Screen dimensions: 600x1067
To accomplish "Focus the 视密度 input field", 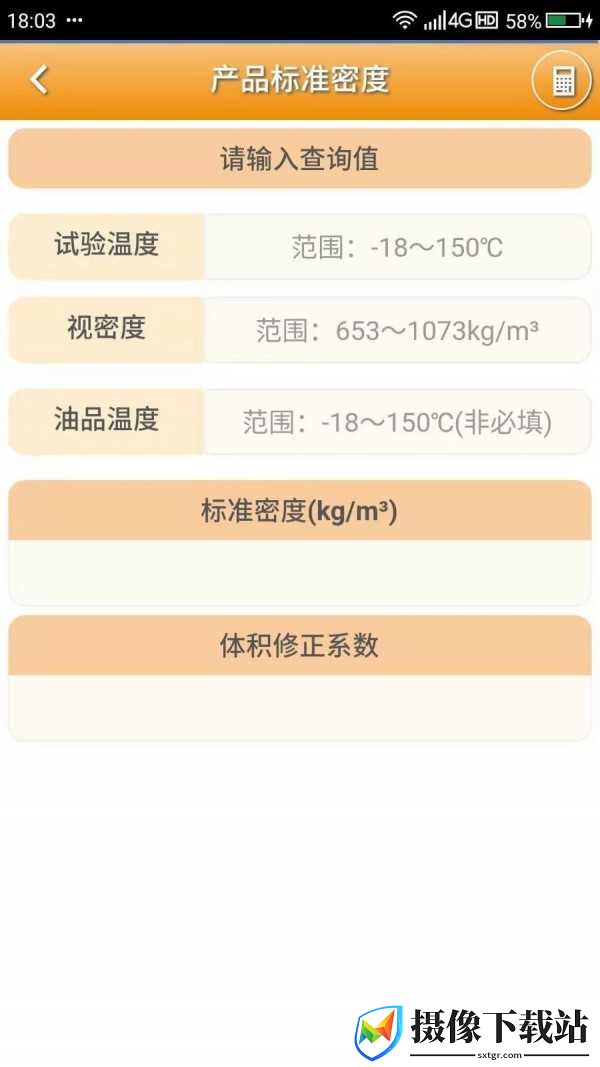I will tap(397, 330).
